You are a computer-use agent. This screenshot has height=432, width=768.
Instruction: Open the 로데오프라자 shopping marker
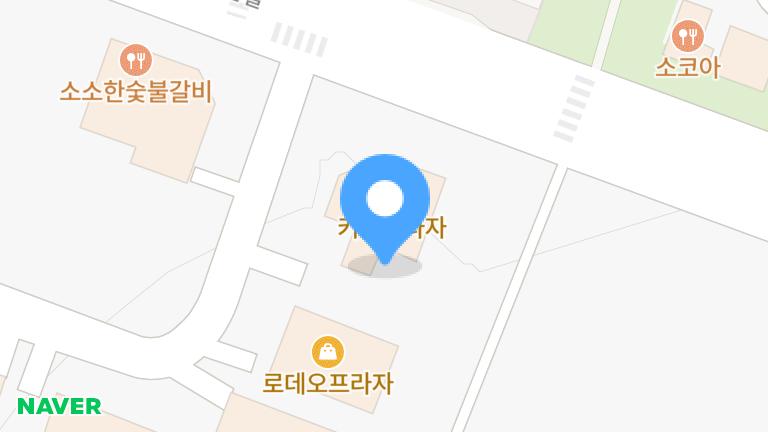click(328, 352)
